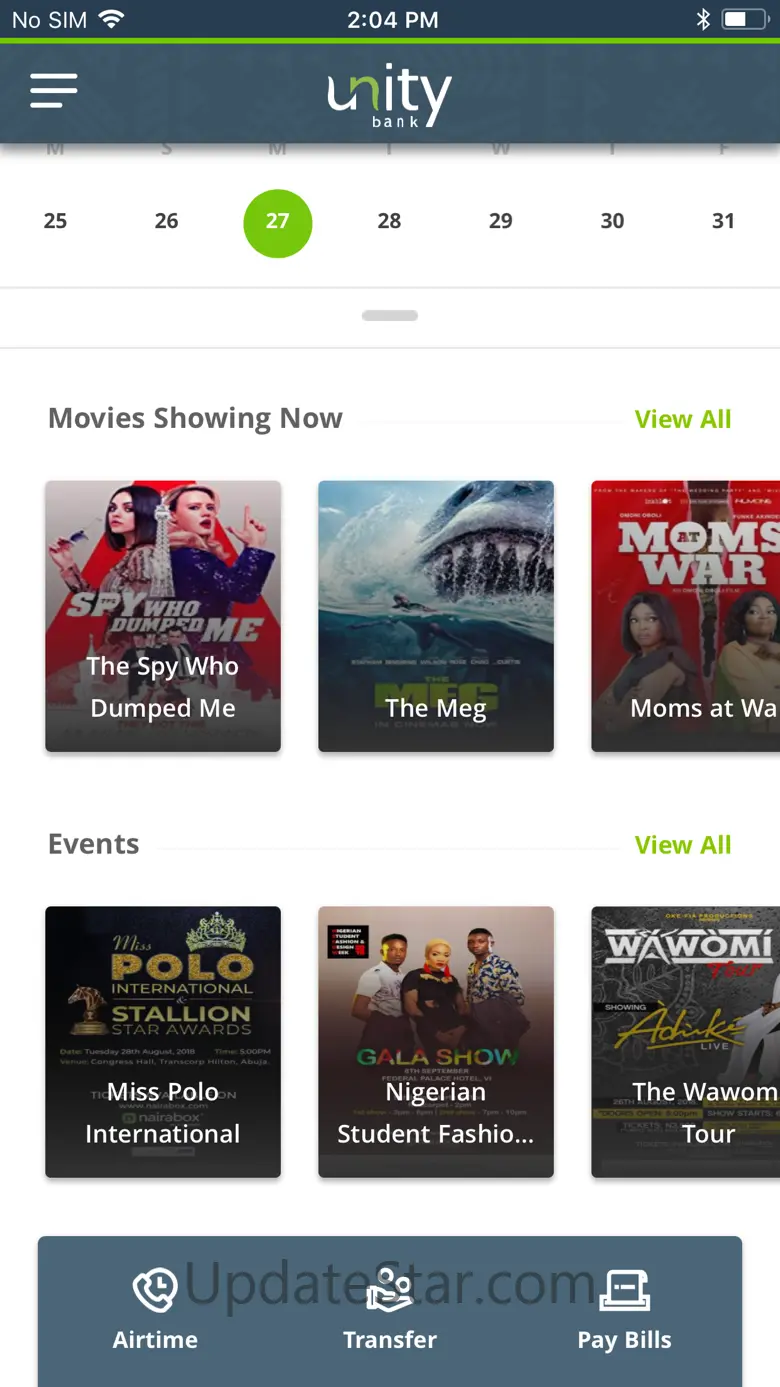780x1387 pixels.
Task: Pick date 29 in the calendar
Action: tap(500, 221)
